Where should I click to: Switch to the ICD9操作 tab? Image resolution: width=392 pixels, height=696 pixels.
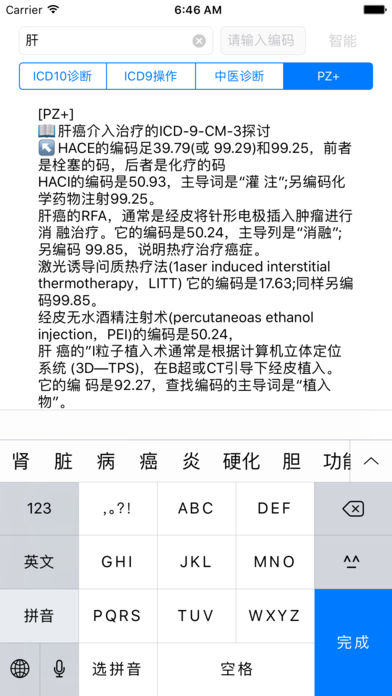[151, 76]
